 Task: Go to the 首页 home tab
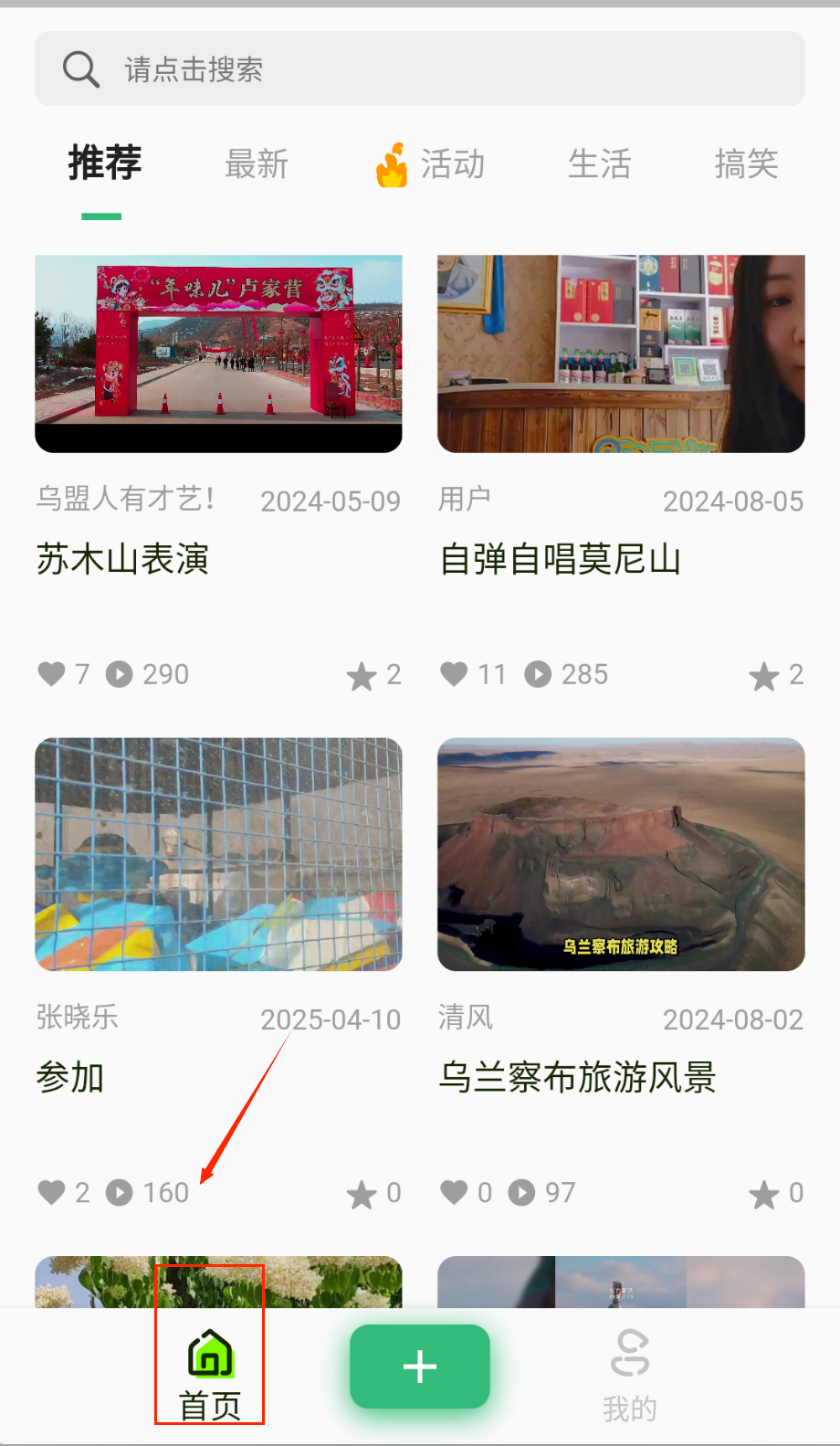[210, 1375]
